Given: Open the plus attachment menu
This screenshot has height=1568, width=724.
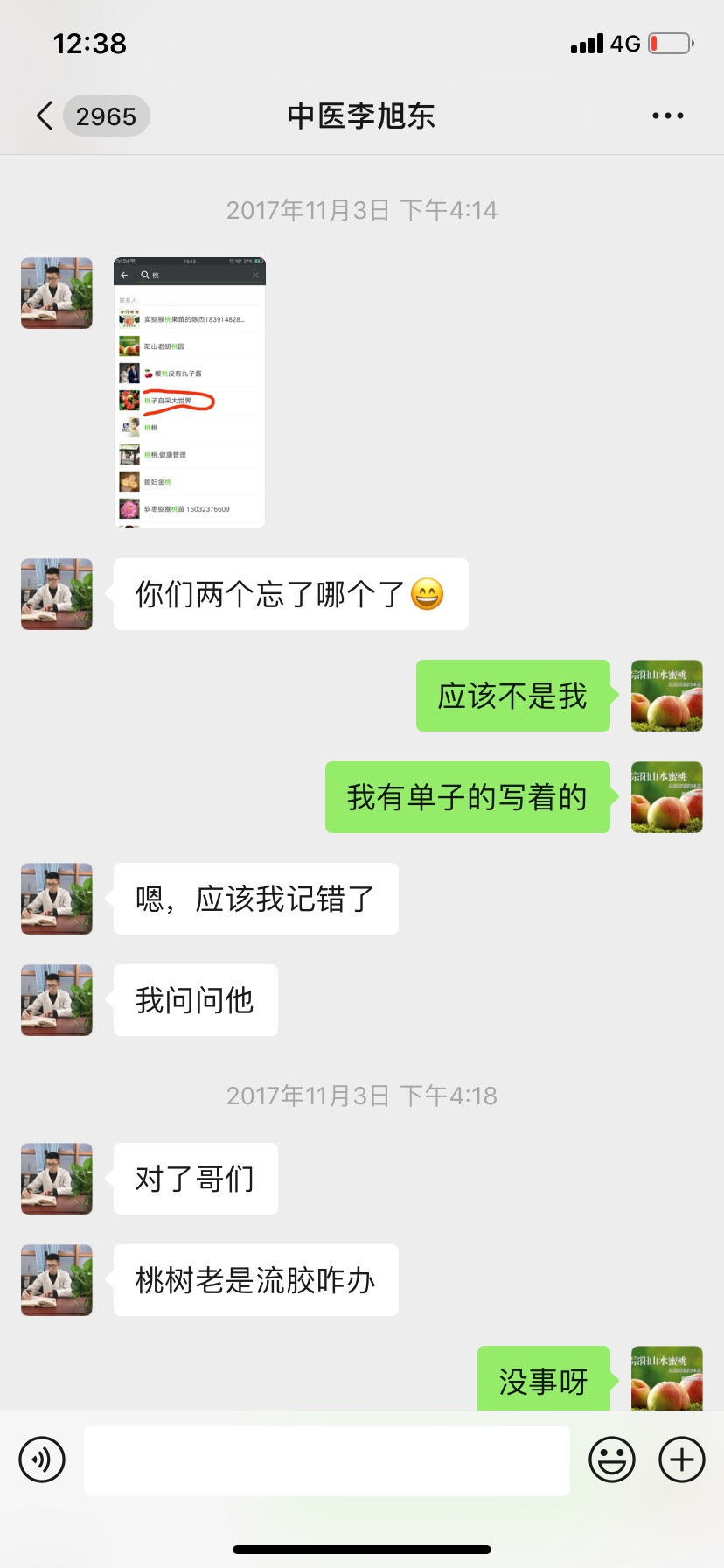Looking at the screenshot, I should [681, 1459].
